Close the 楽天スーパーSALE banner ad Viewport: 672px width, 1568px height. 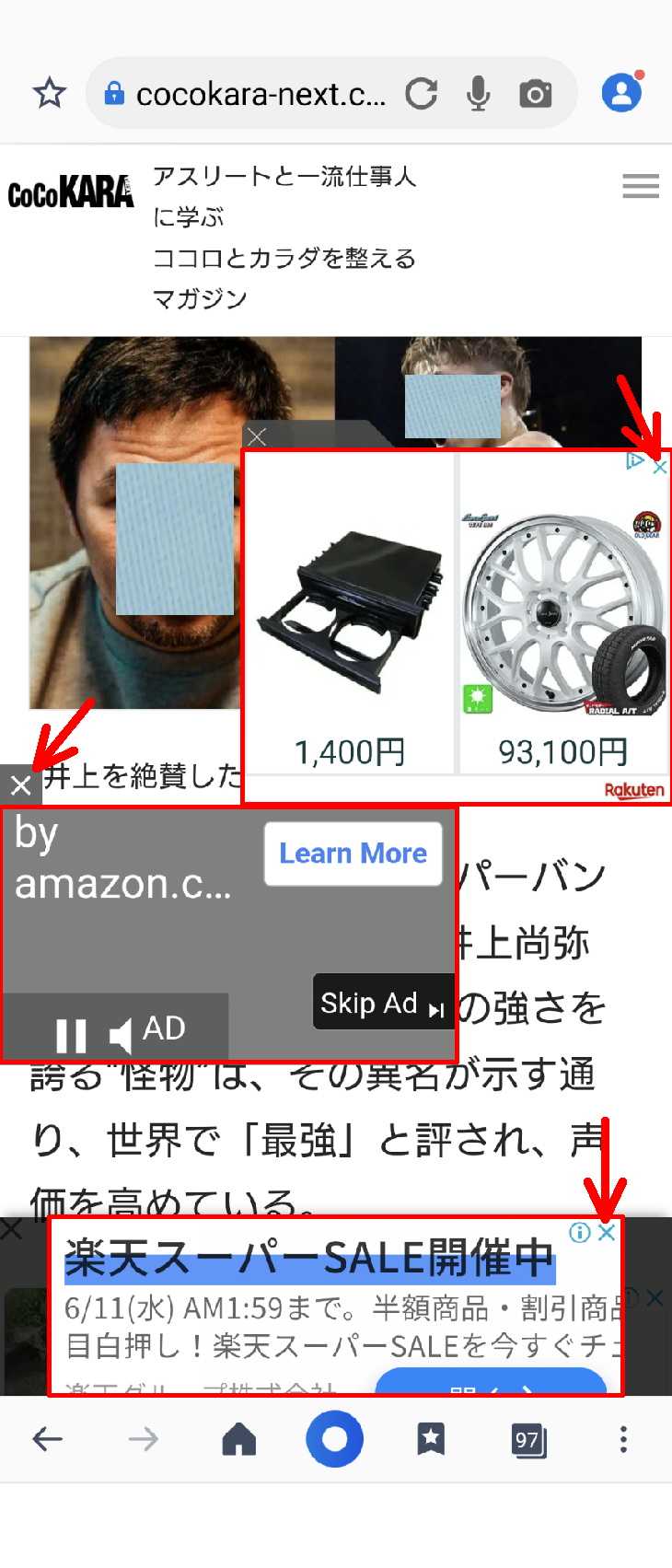point(607,1233)
